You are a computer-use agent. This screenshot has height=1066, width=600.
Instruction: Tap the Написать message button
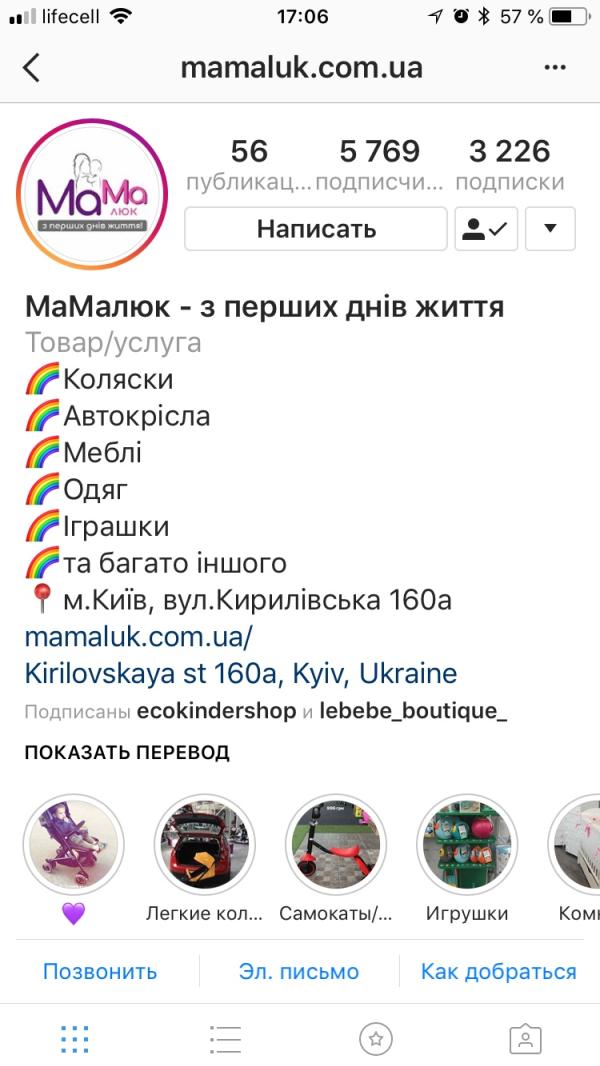coord(316,229)
